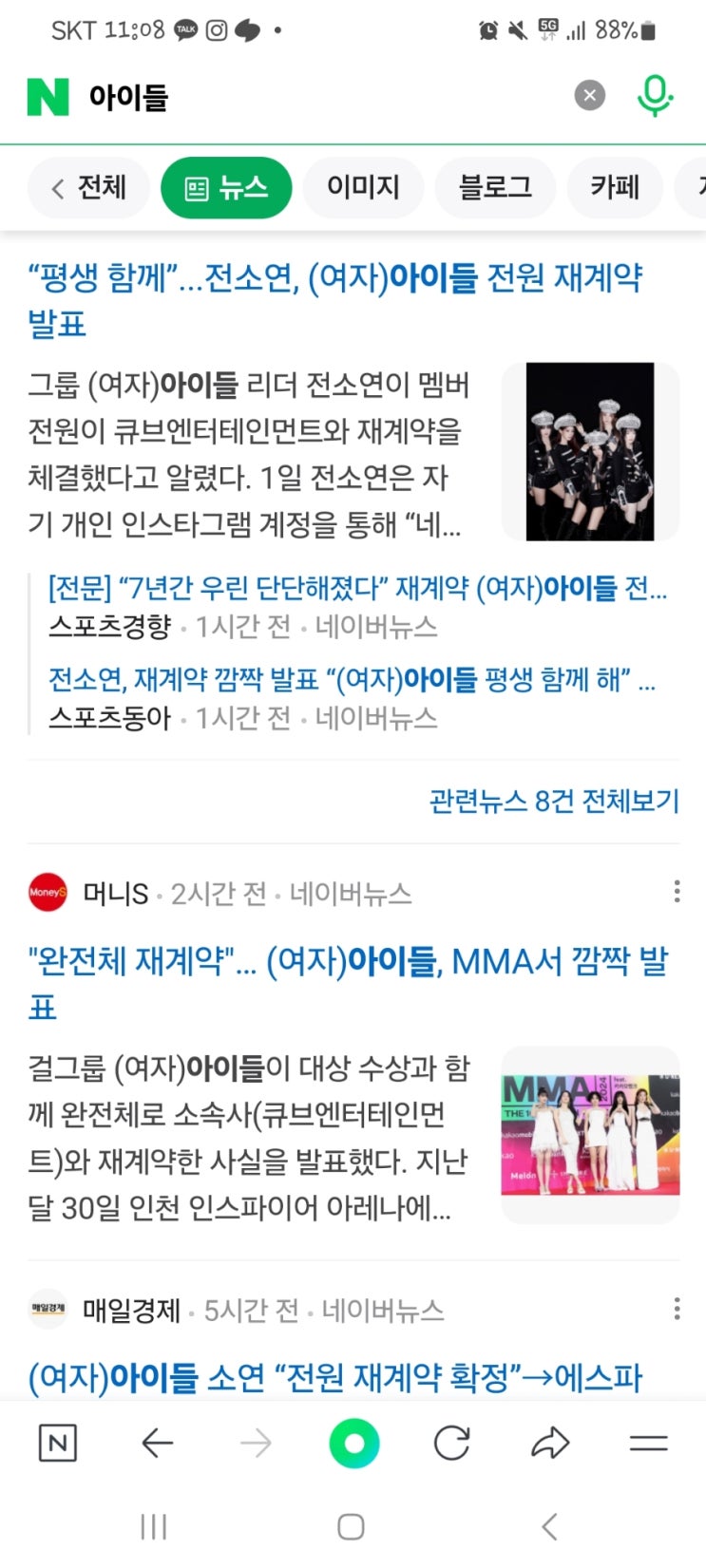The image size is (706, 1568).
Task: Open the "평생 함께" 전소연 재계약 article
Action: [x=335, y=300]
